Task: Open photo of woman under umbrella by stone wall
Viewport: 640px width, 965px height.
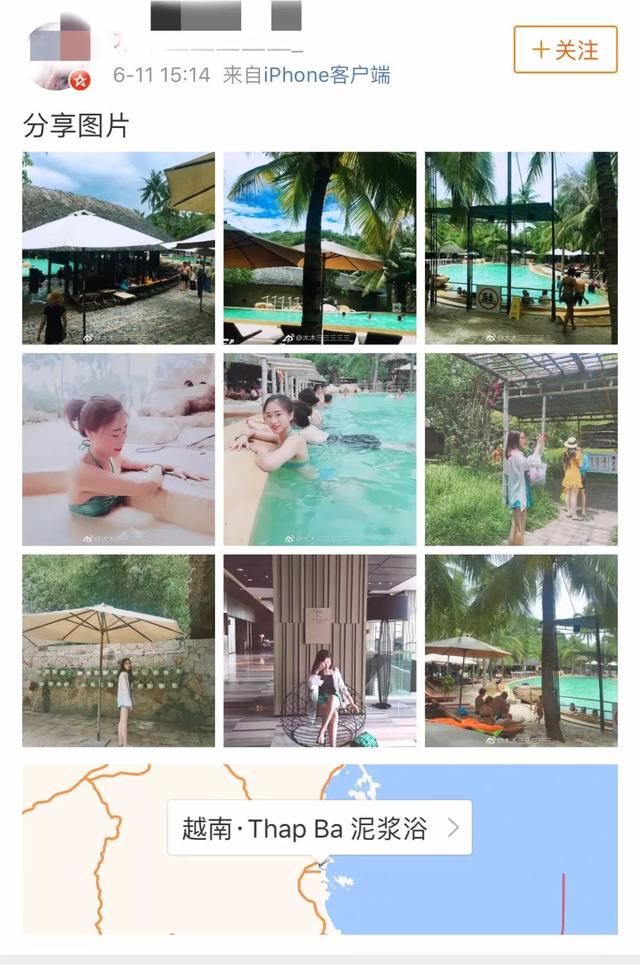Action: pos(118,650)
